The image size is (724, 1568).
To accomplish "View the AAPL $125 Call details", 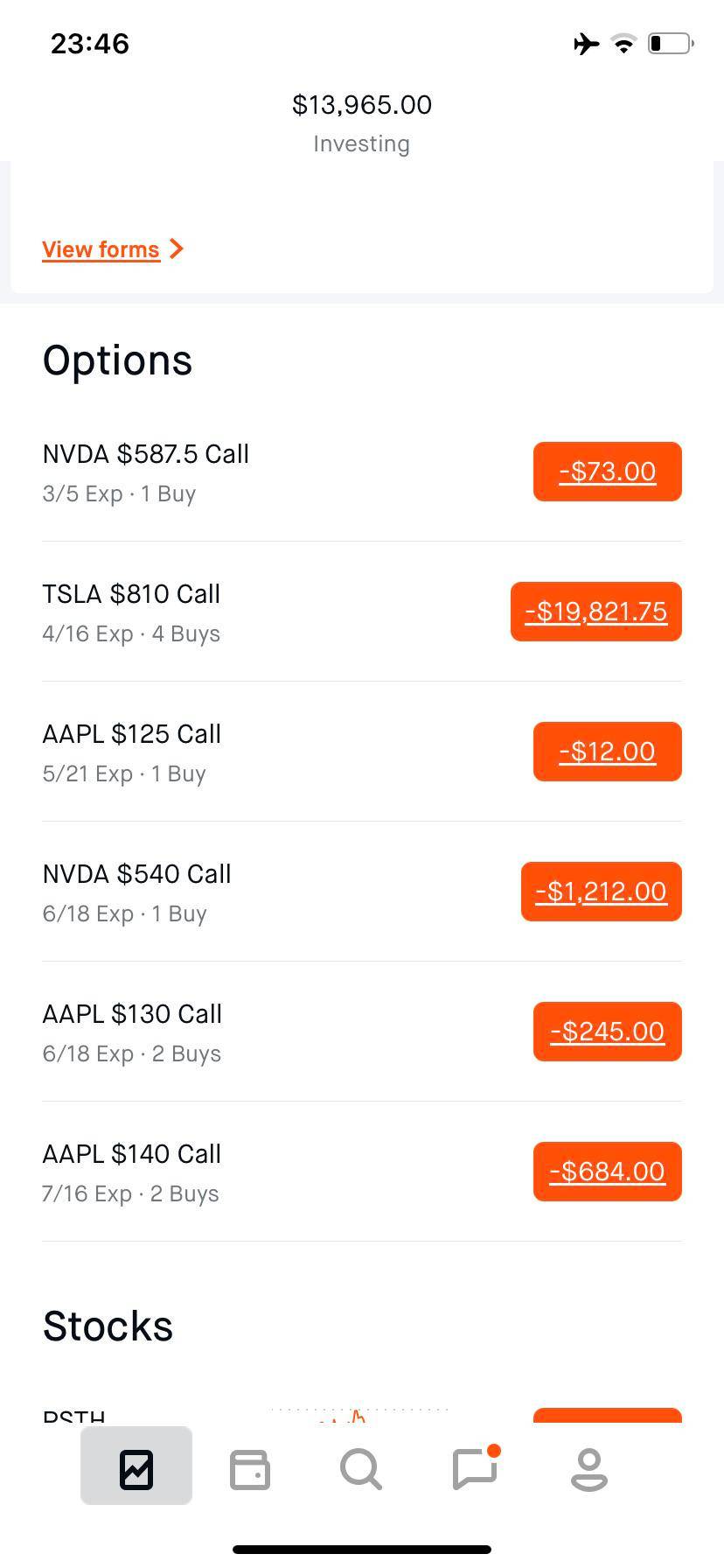I will pos(131,752).
